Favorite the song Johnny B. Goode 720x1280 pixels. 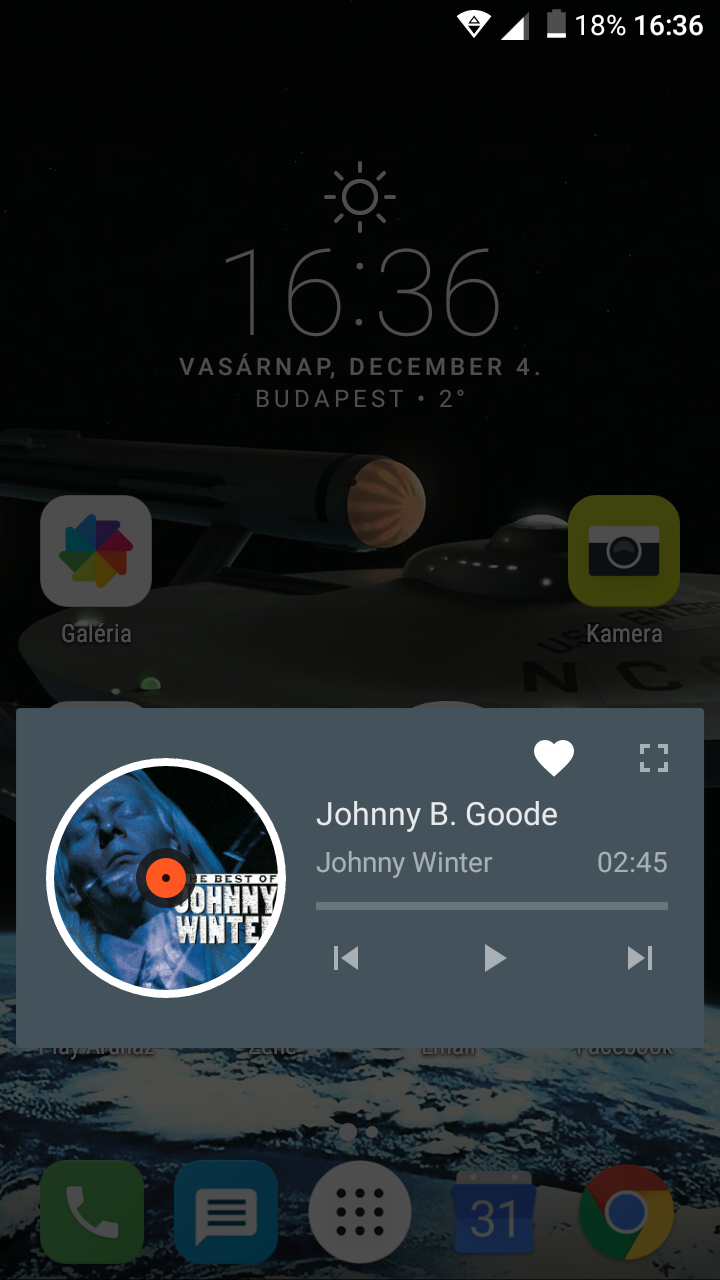tap(554, 758)
